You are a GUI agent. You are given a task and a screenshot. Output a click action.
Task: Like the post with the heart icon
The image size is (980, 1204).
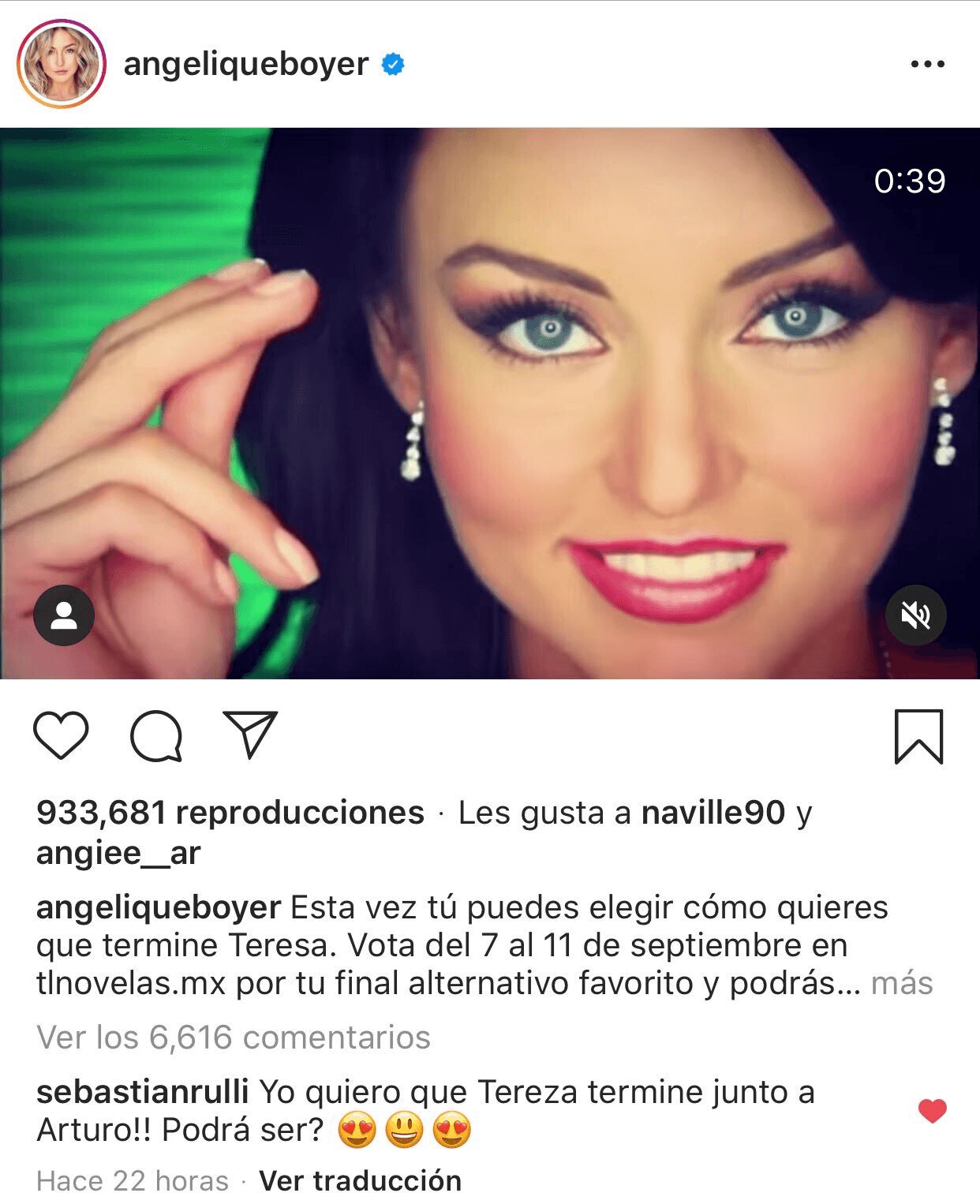(62, 735)
